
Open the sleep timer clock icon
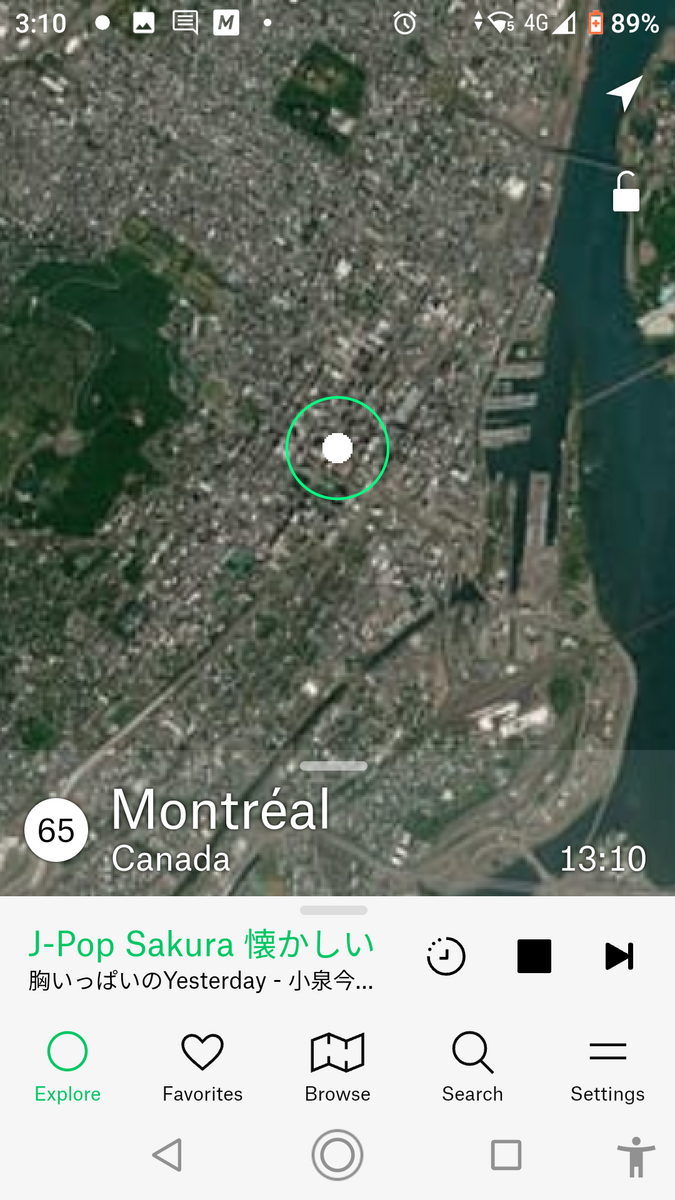click(x=446, y=956)
